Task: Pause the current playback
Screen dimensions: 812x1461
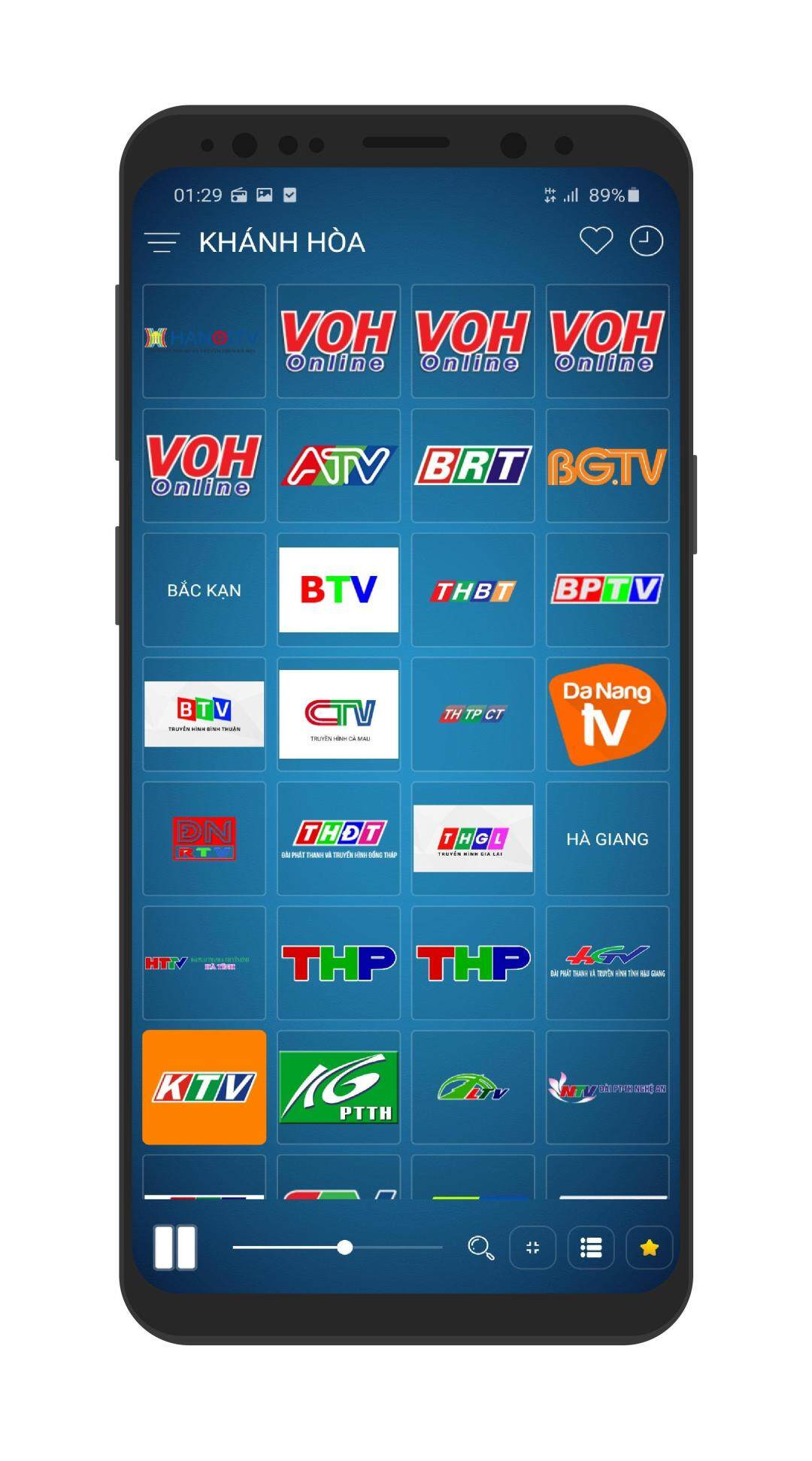Action: [x=175, y=1247]
